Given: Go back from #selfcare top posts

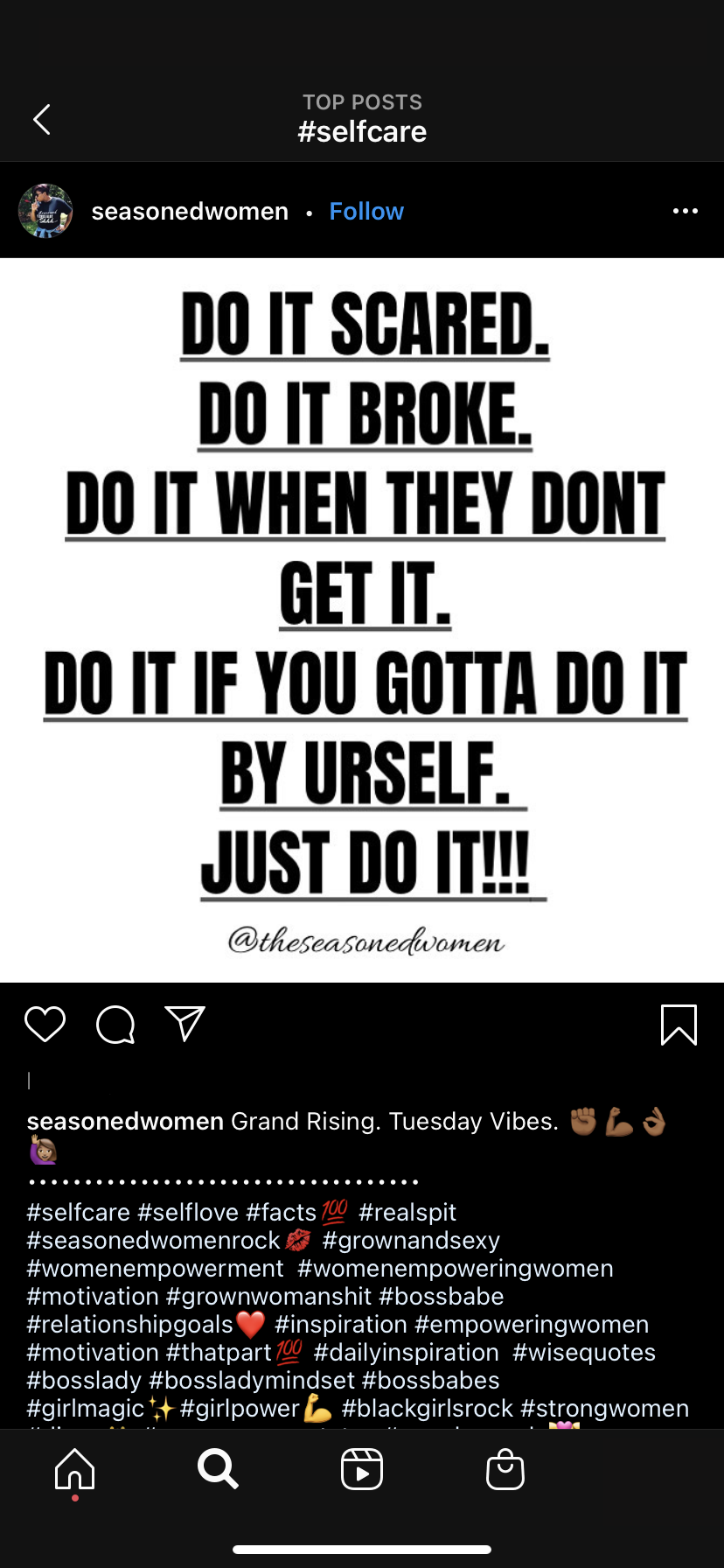Looking at the screenshot, I should pos(41,119).
